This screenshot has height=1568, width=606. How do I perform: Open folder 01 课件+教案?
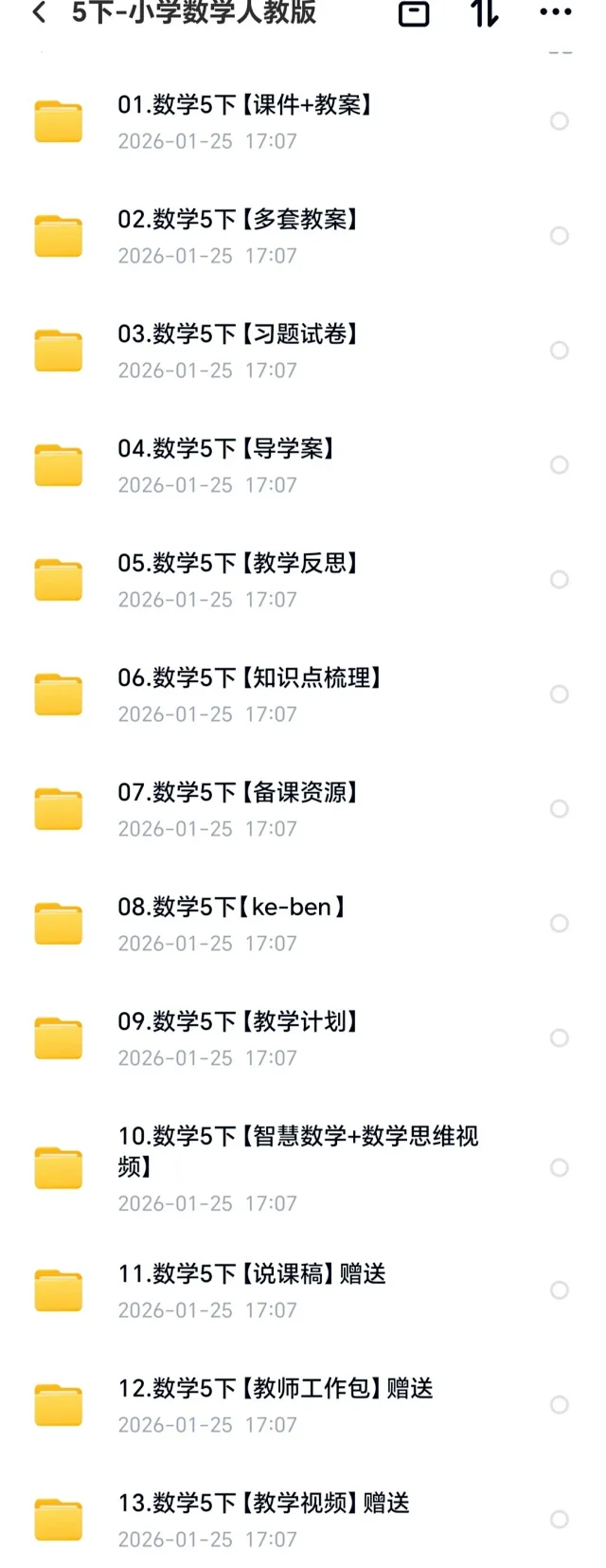[x=244, y=105]
